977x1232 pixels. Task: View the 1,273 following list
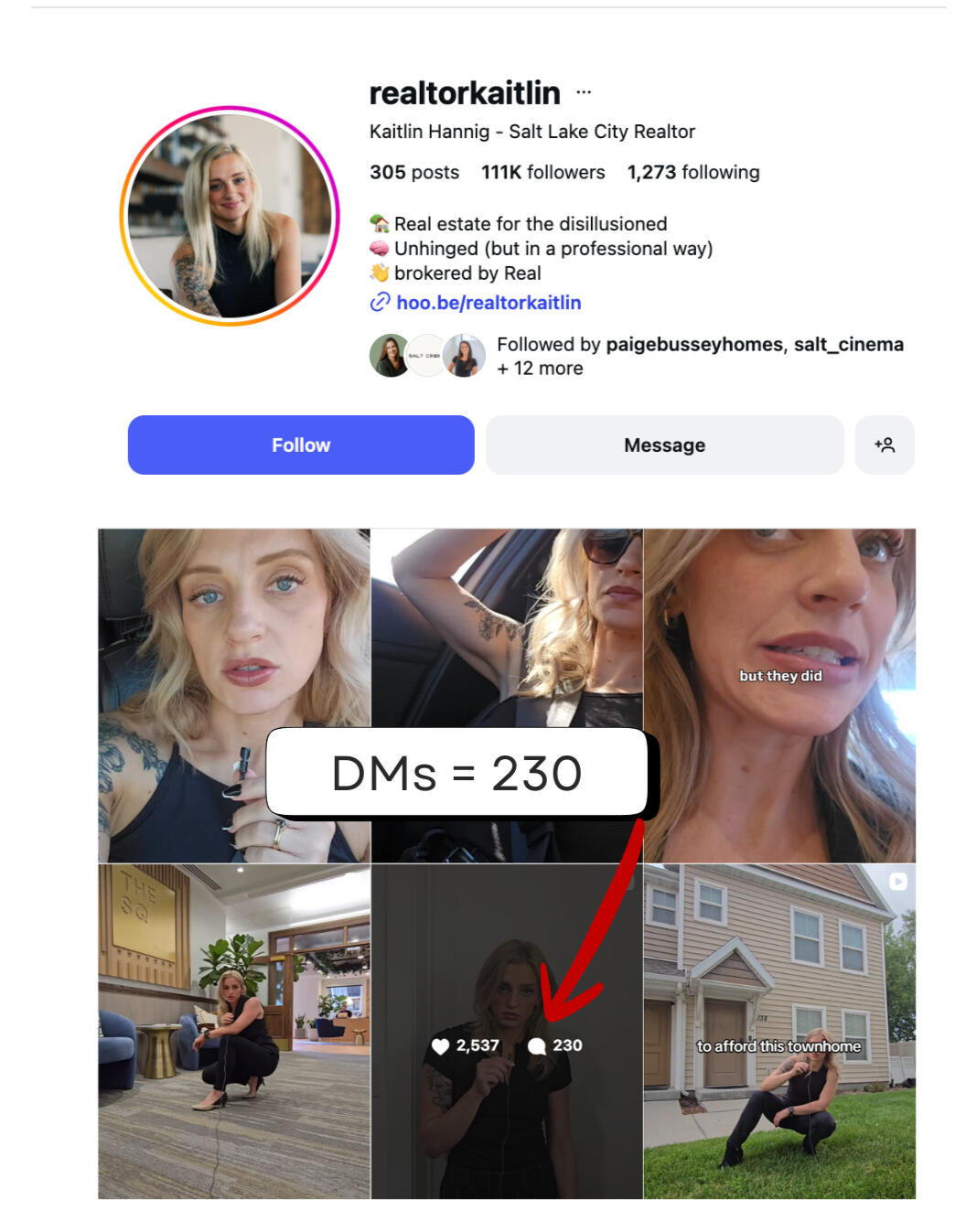click(x=692, y=172)
